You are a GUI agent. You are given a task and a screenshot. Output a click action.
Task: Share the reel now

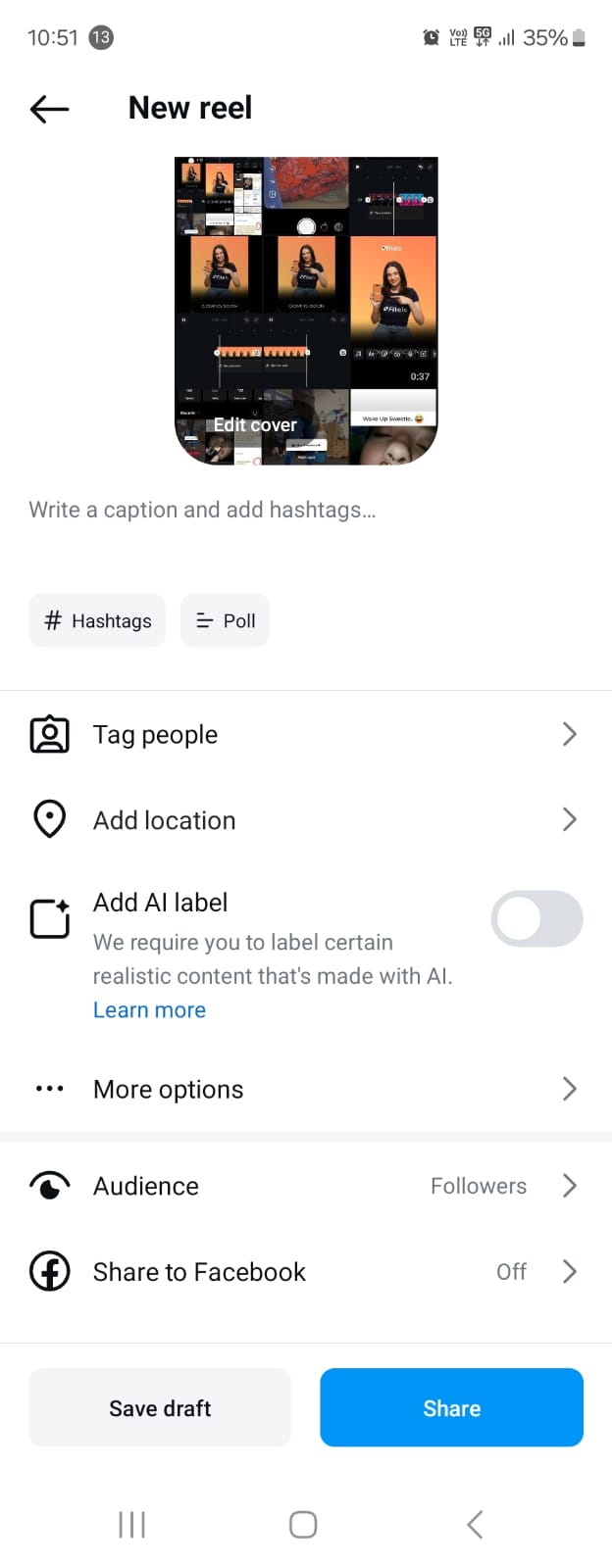[x=451, y=1407]
